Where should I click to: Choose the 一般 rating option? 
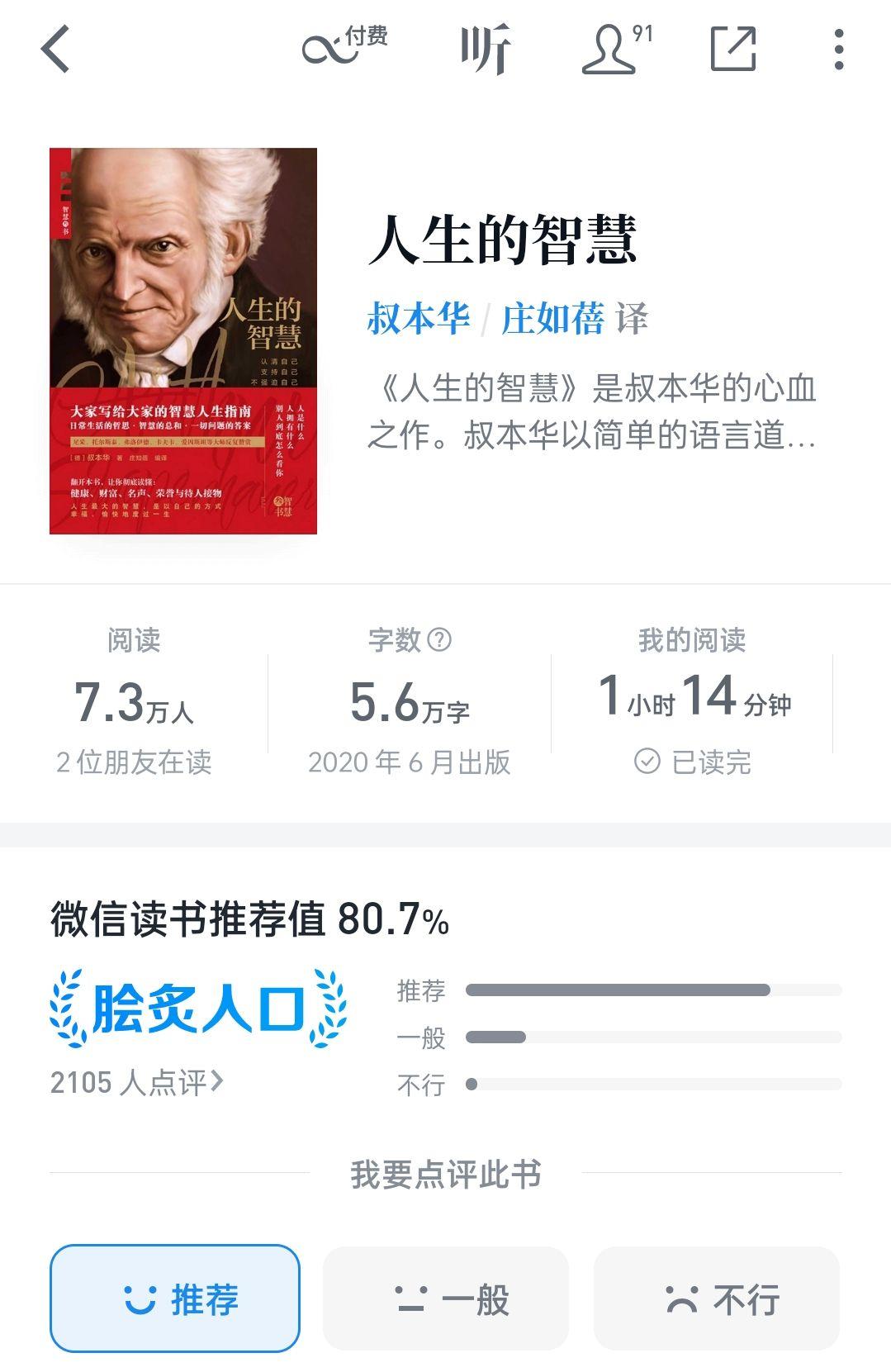coord(445,1298)
